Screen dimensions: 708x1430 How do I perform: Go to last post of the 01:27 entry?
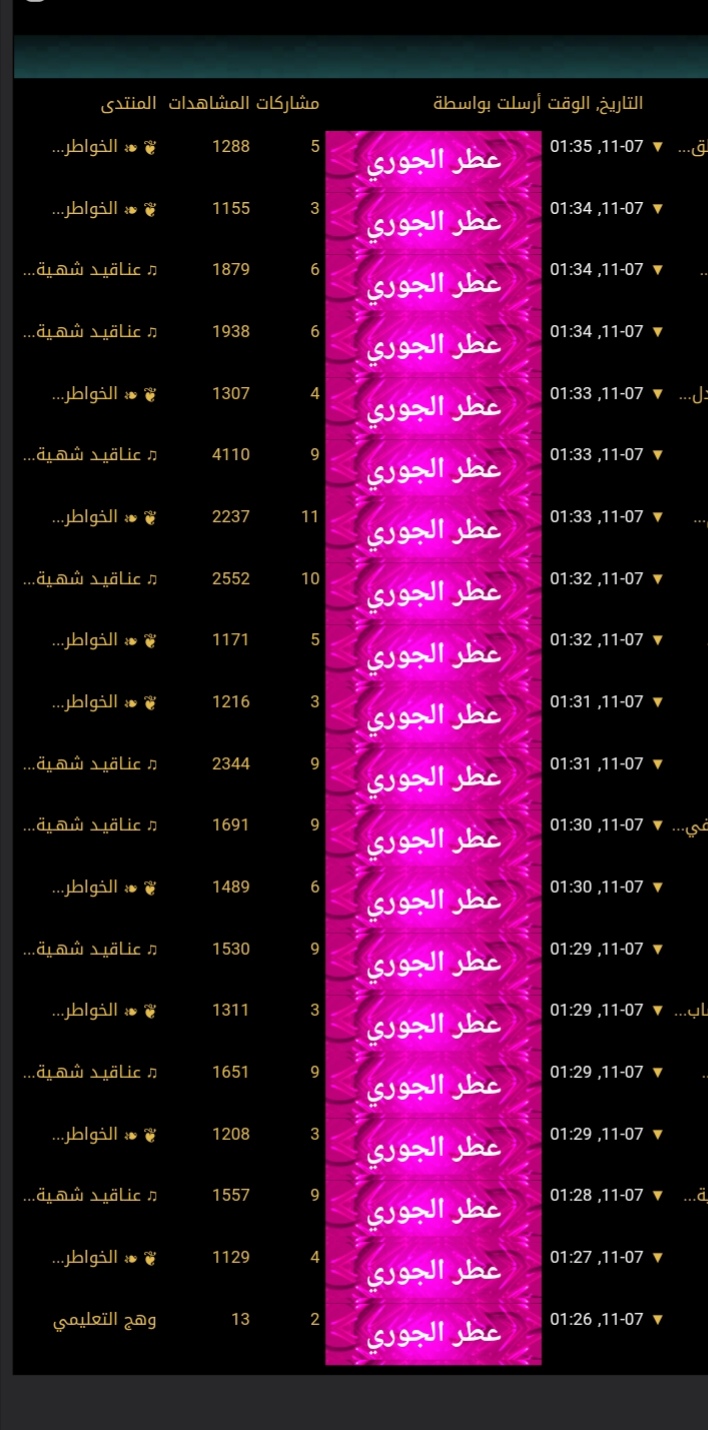tap(657, 1257)
